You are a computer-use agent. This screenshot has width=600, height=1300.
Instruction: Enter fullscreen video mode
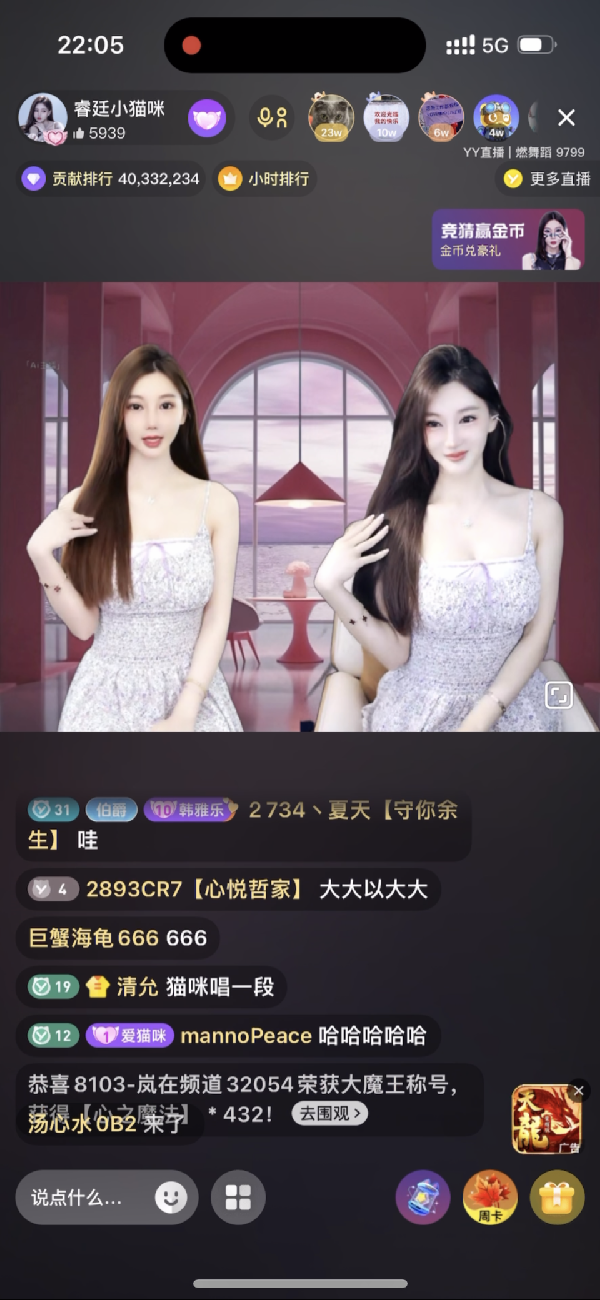point(558,695)
